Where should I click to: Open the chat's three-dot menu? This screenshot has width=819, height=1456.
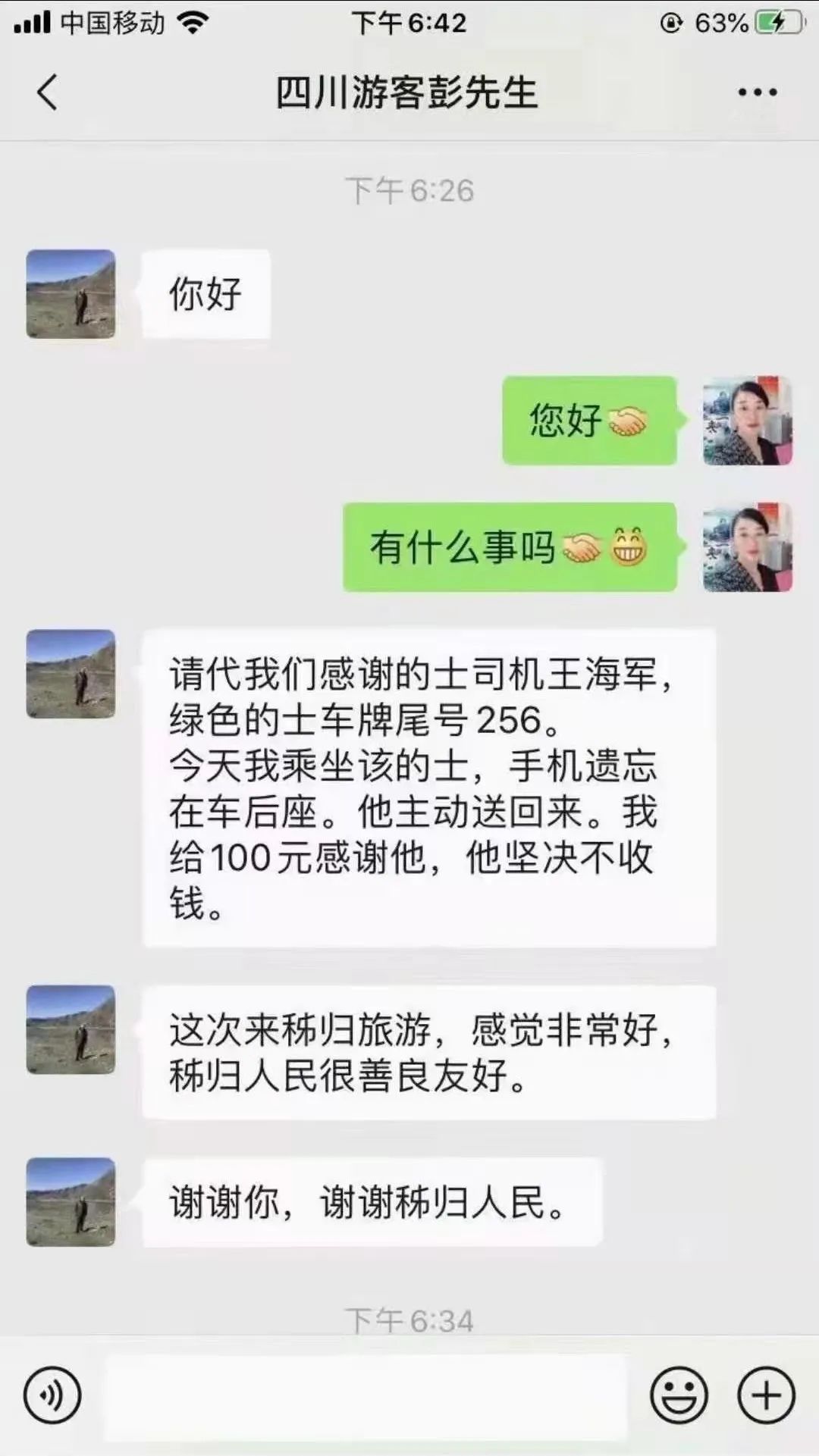(x=757, y=92)
